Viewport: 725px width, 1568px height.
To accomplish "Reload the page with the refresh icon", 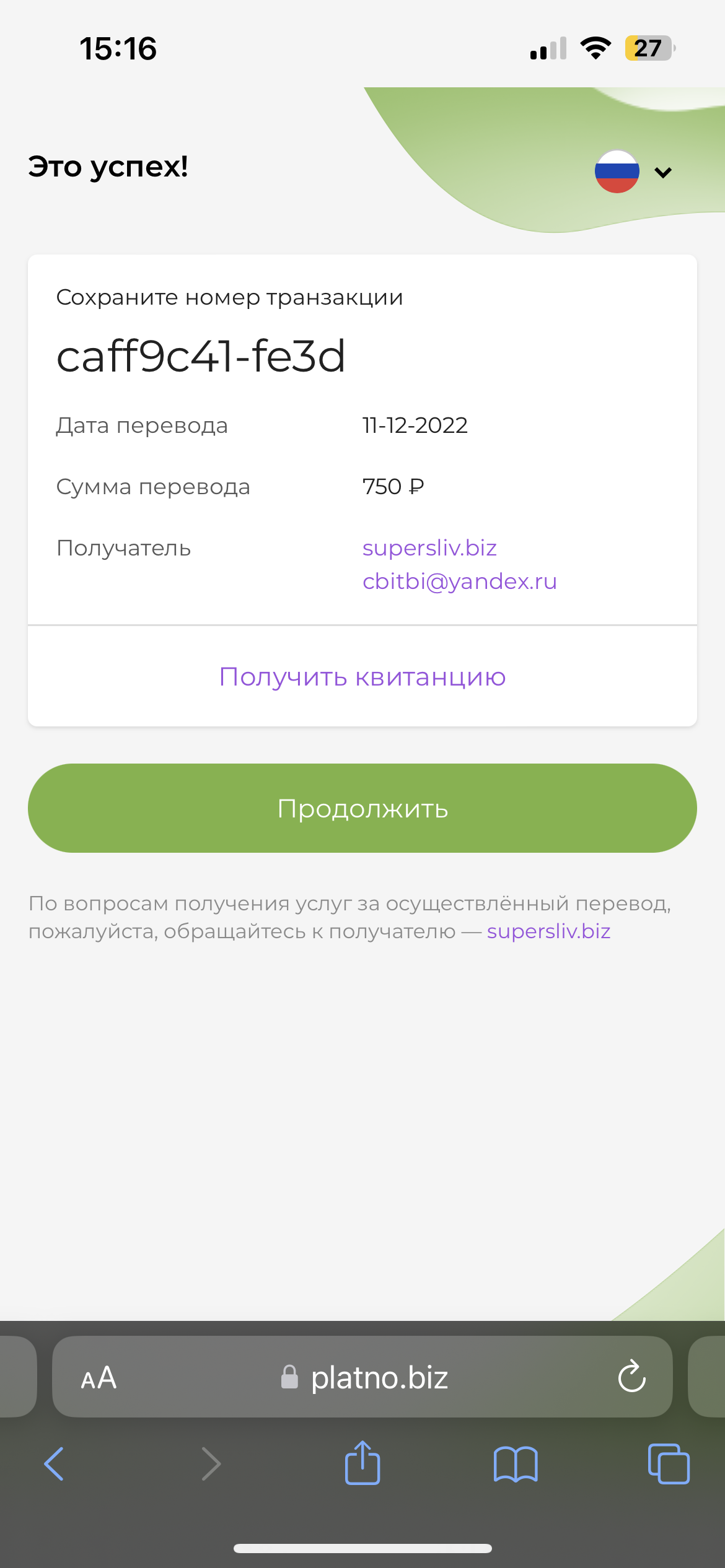I will click(631, 1377).
